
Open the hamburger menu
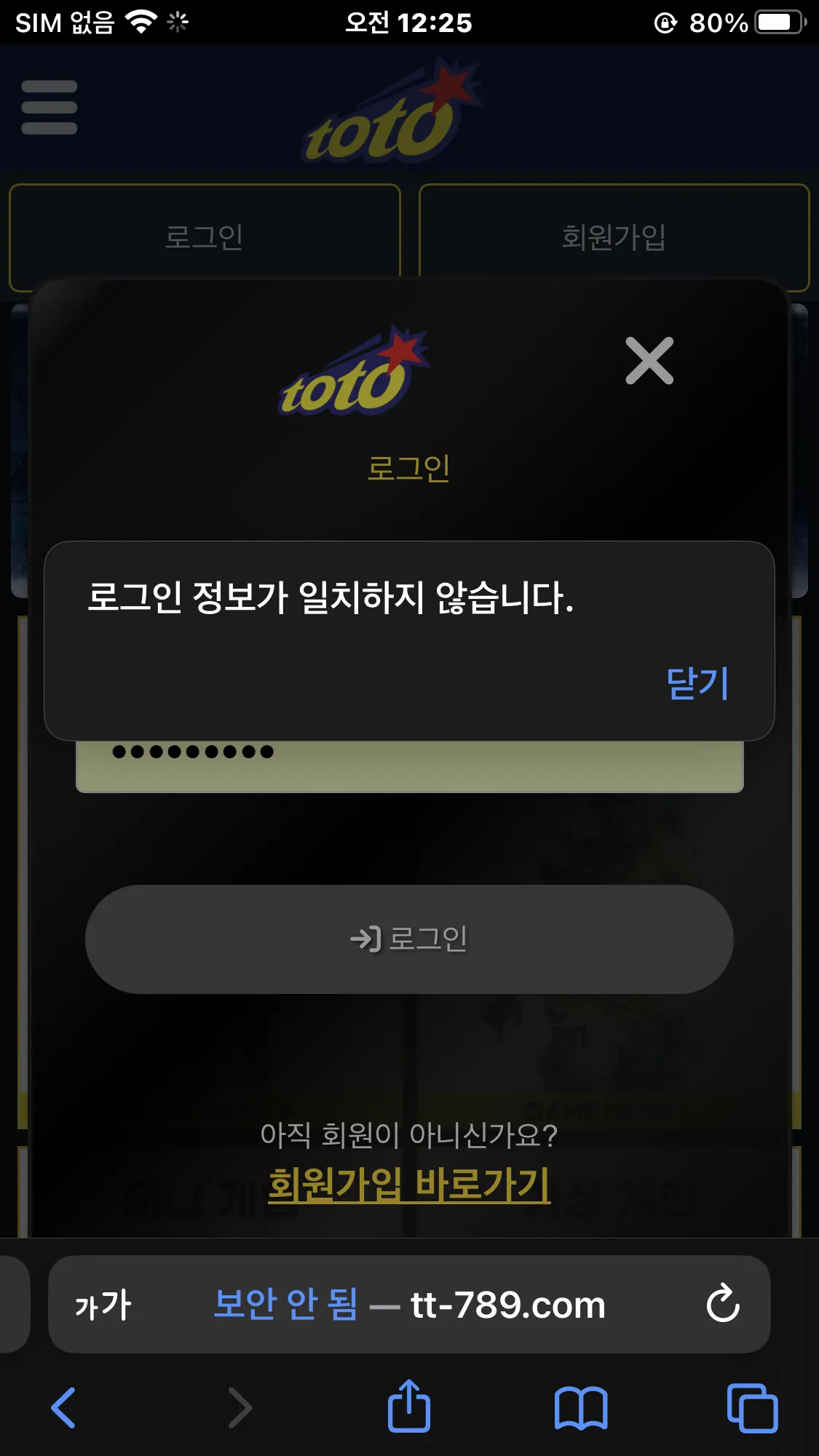tap(50, 108)
